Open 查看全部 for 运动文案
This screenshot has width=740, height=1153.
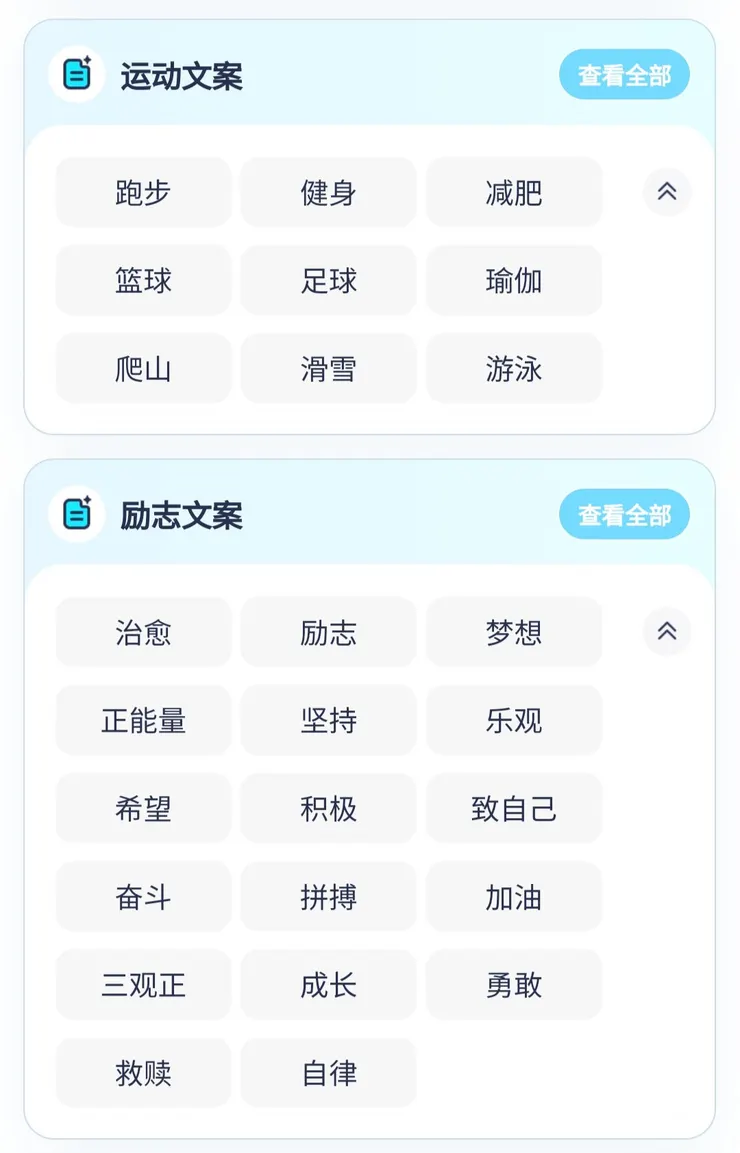[624, 73]
